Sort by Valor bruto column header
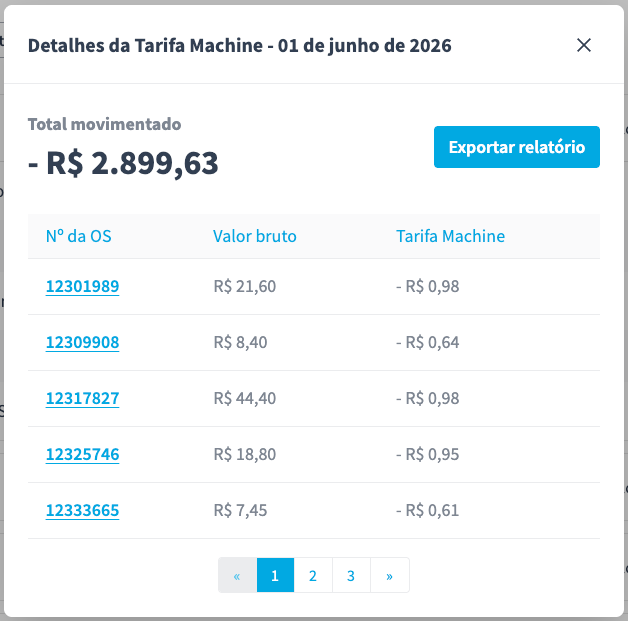 (x=255, y=236)
